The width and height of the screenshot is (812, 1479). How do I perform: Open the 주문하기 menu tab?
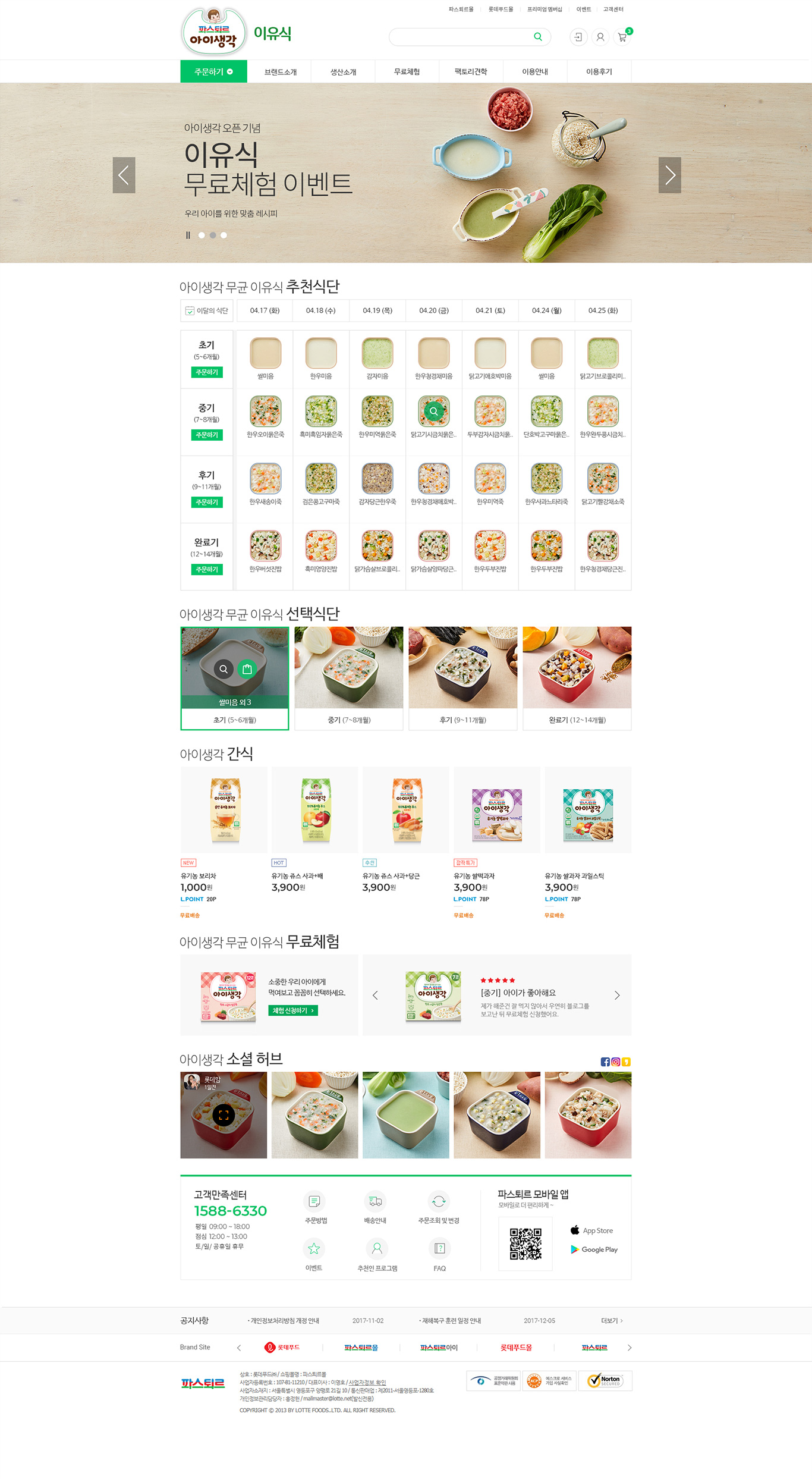tap(214, 72)
